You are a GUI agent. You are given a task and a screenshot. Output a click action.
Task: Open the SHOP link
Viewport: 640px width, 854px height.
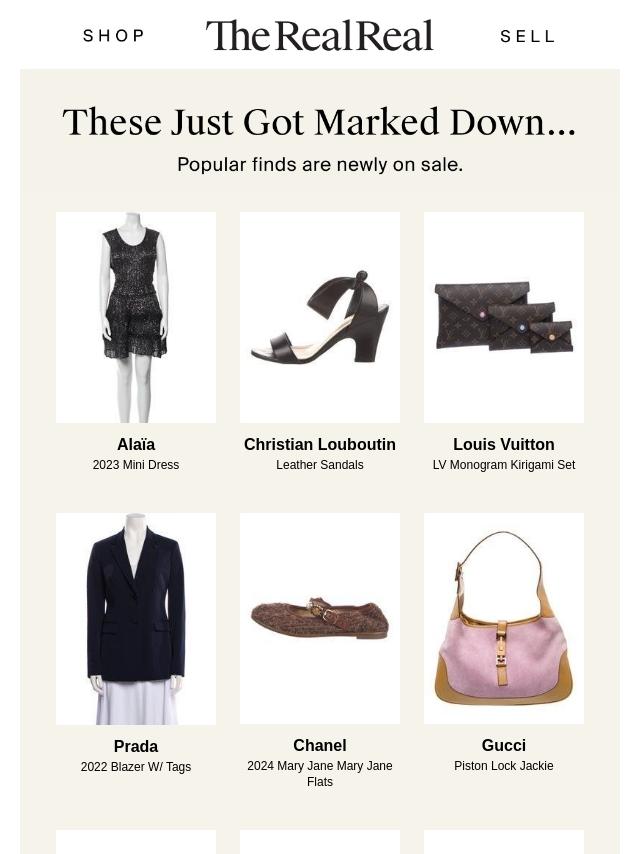(x=114, y=36)
